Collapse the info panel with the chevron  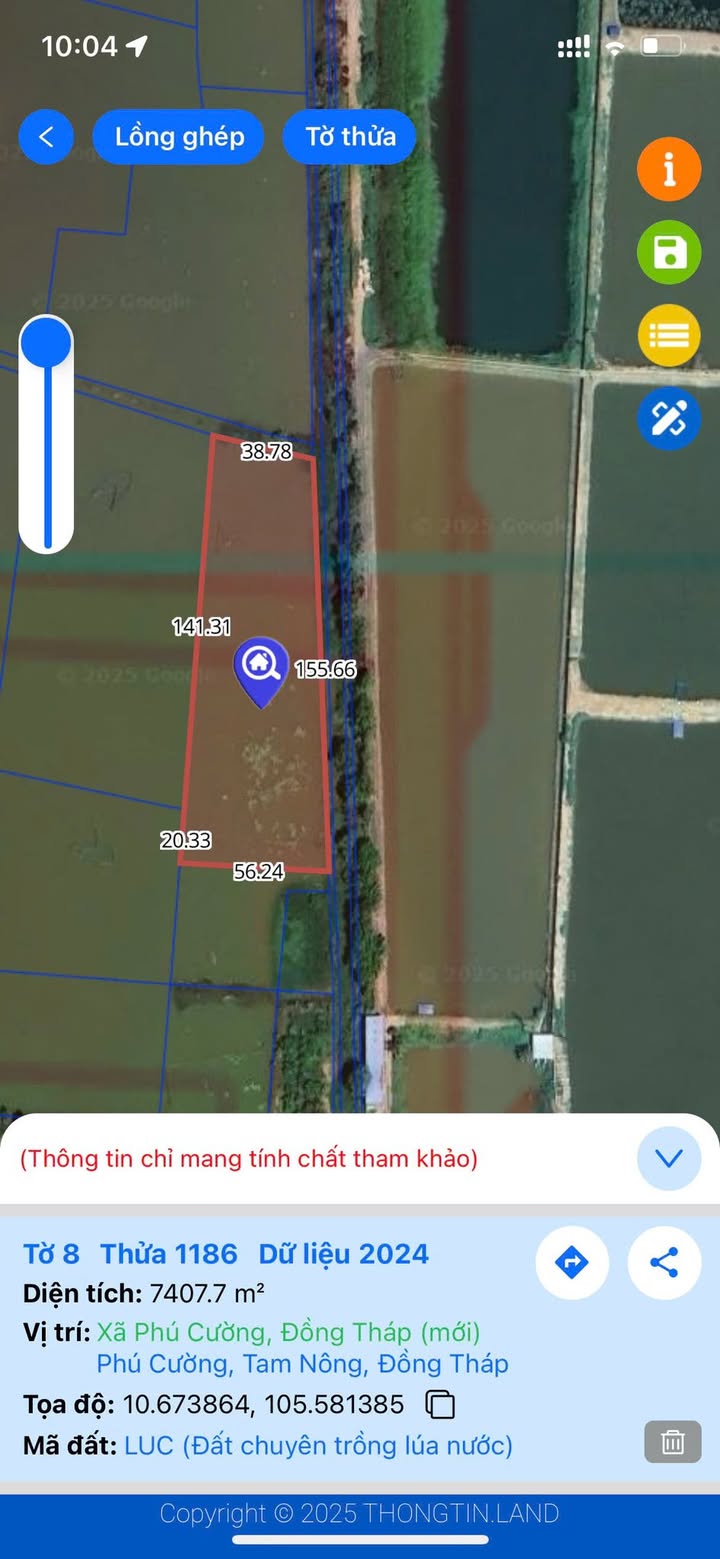tap(668, 1158)
